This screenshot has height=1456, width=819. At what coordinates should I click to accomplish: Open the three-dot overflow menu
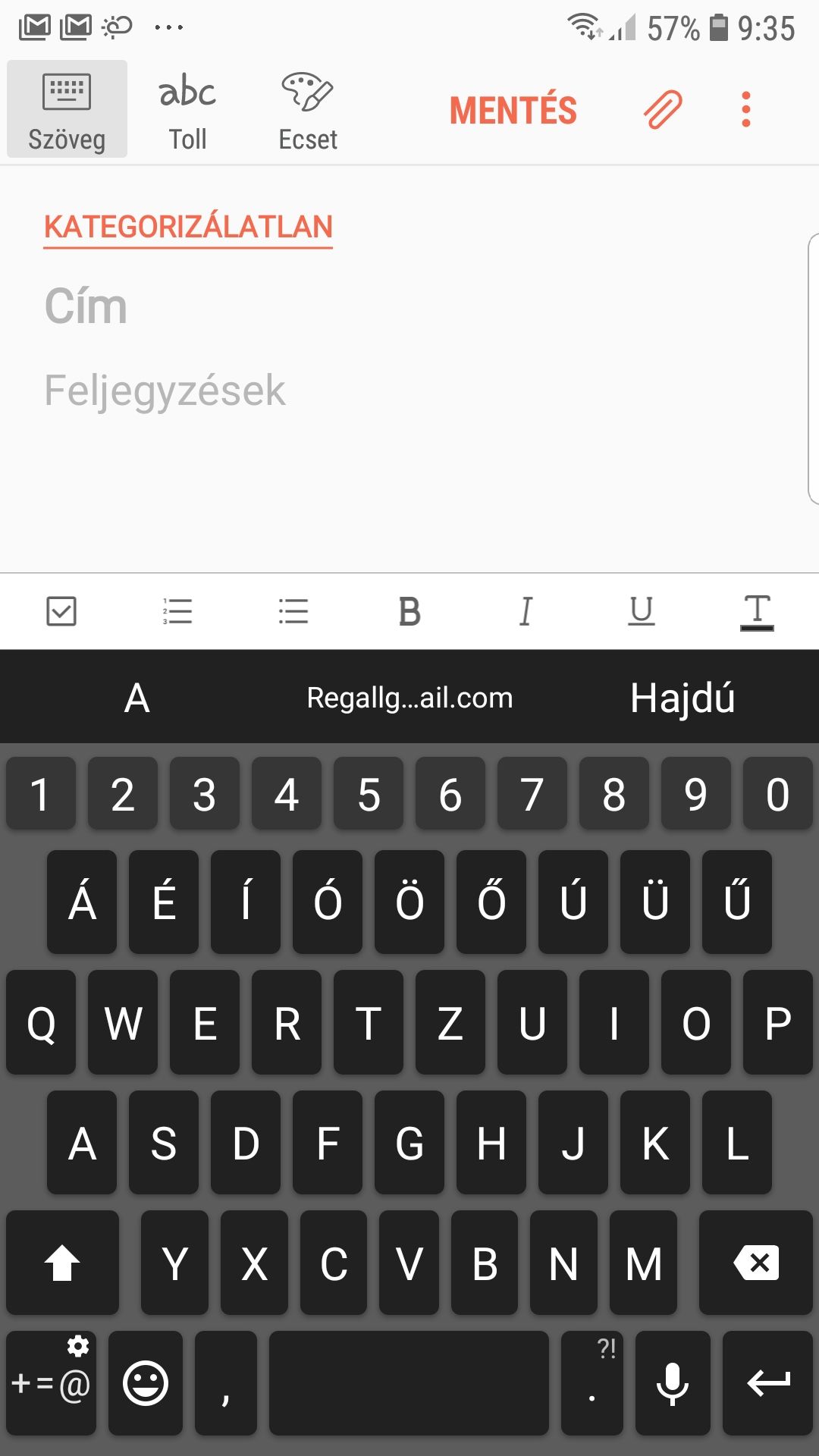(x=746, y=110)
